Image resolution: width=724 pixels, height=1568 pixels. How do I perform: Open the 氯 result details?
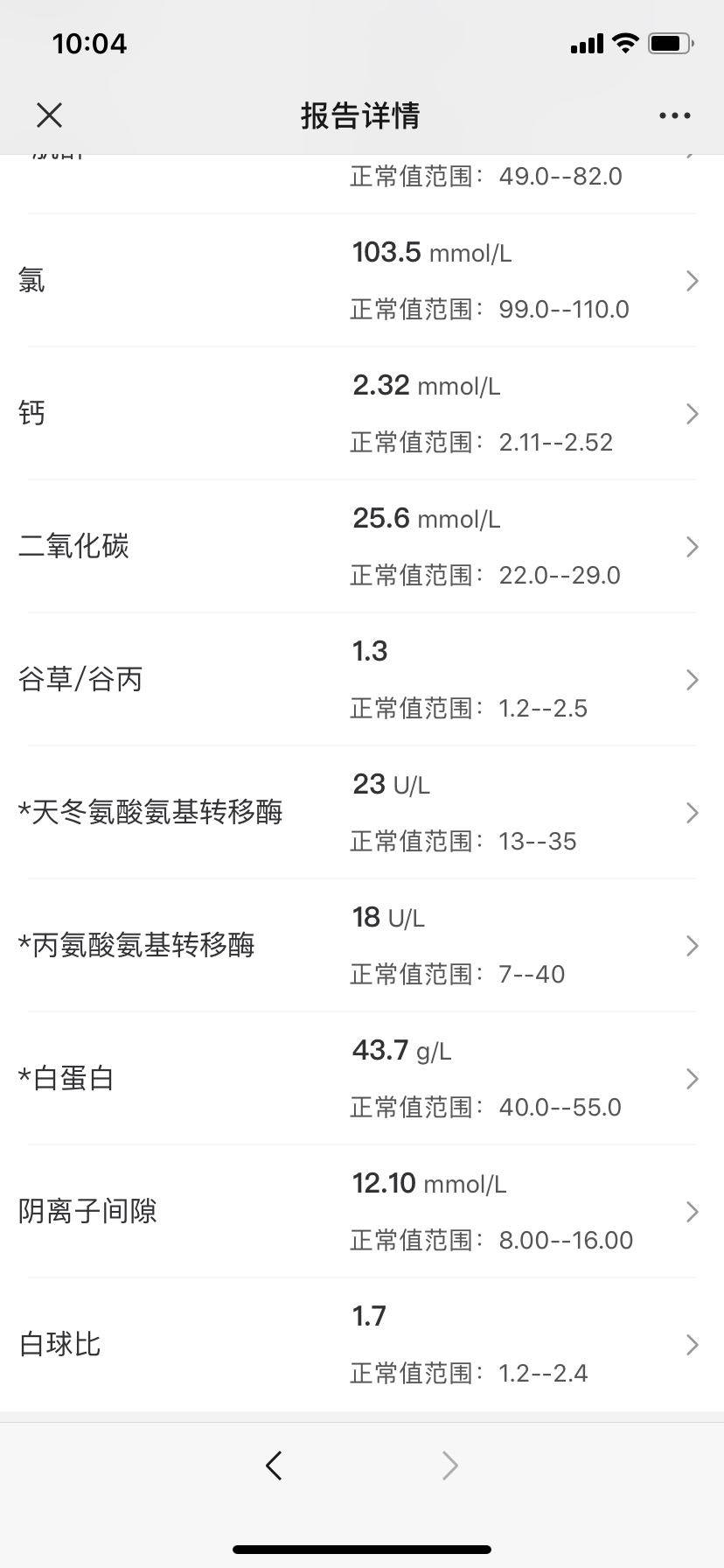click(x=362, y=281)
